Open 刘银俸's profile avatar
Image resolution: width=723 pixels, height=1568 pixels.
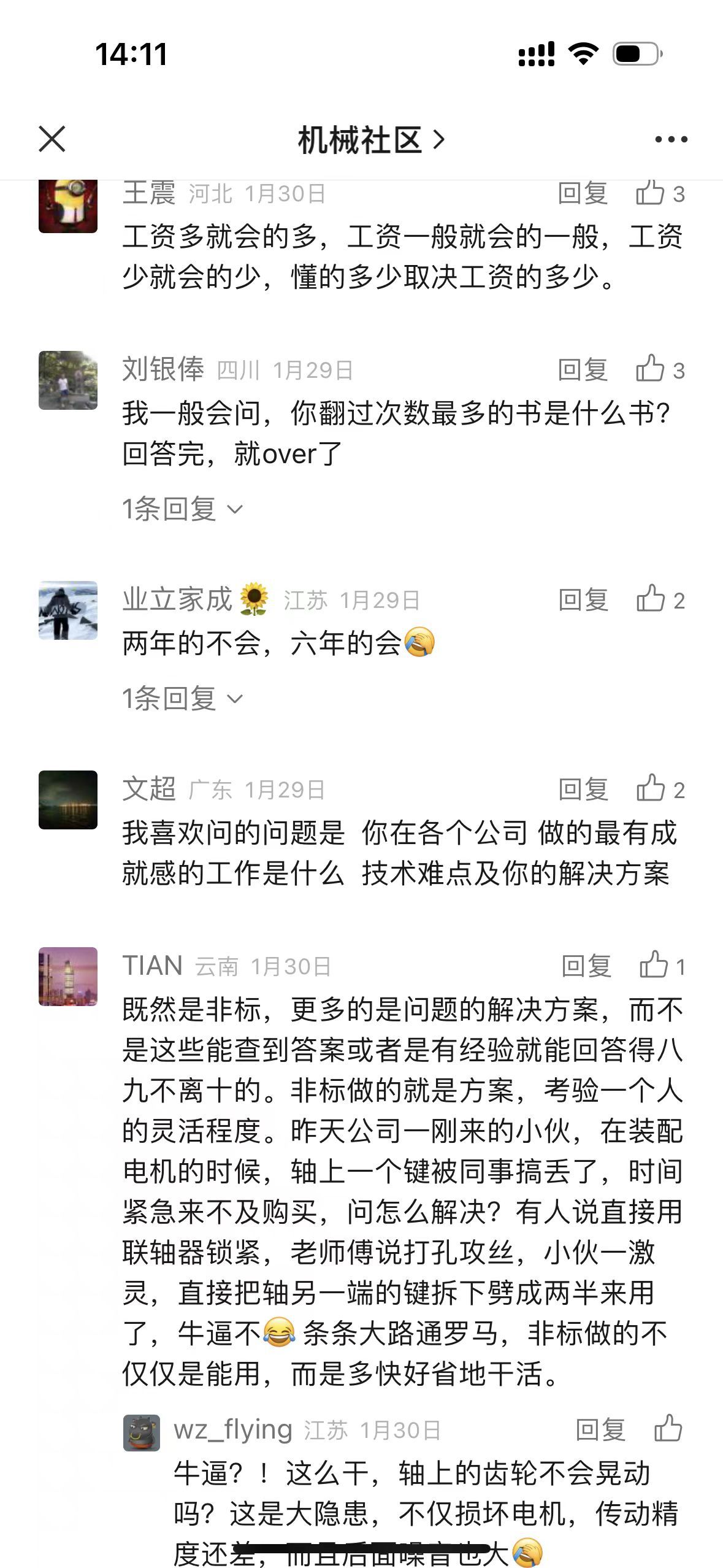coord(68,380)
